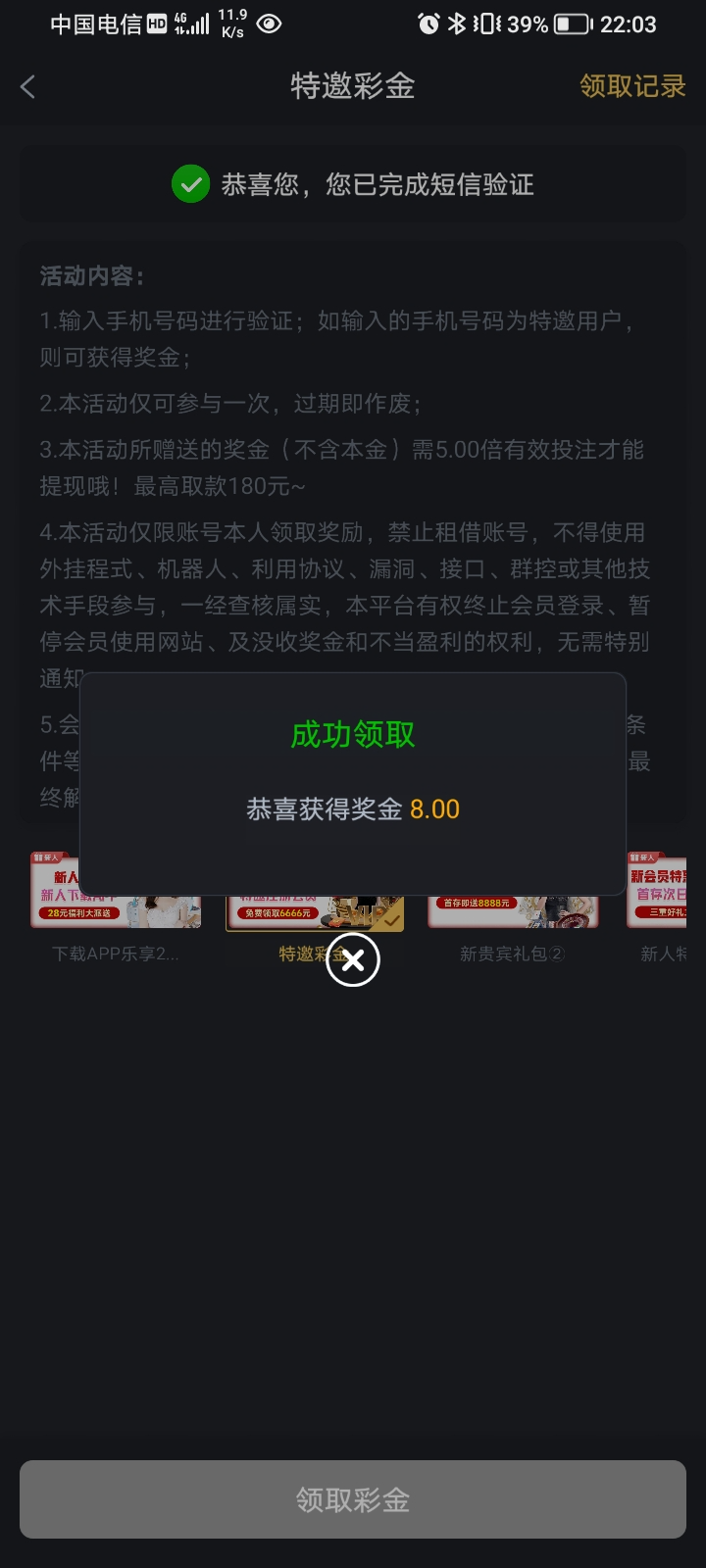
Task: Go back from 特邀彩金 page
Action: 28,86
